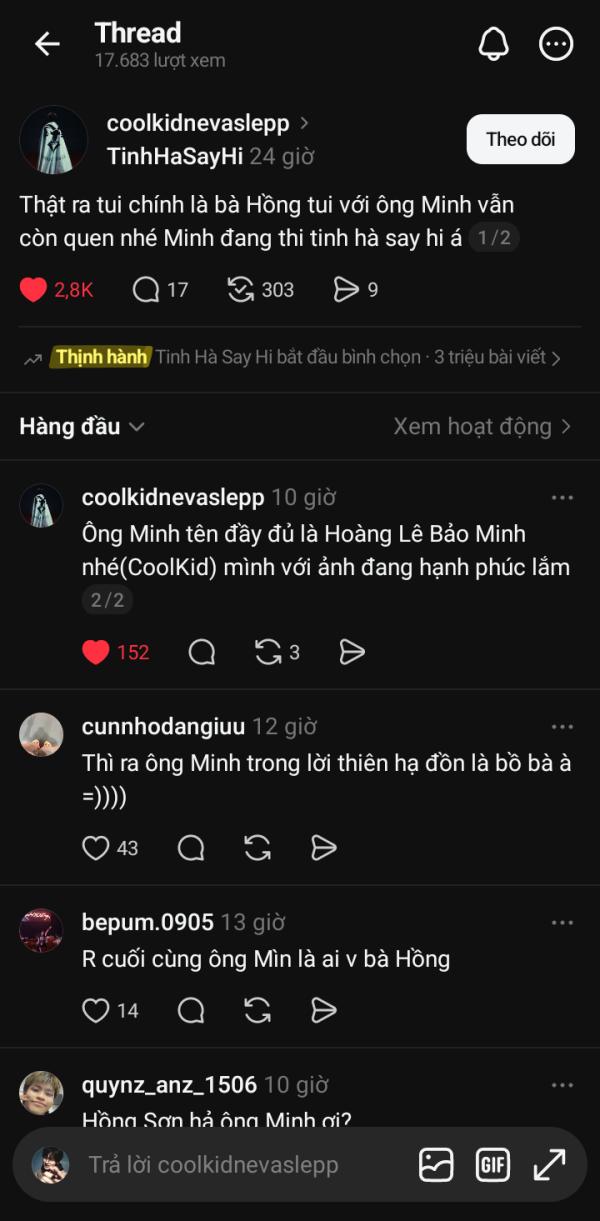Like the main post with 2,8K likes

tap(34, 290)
